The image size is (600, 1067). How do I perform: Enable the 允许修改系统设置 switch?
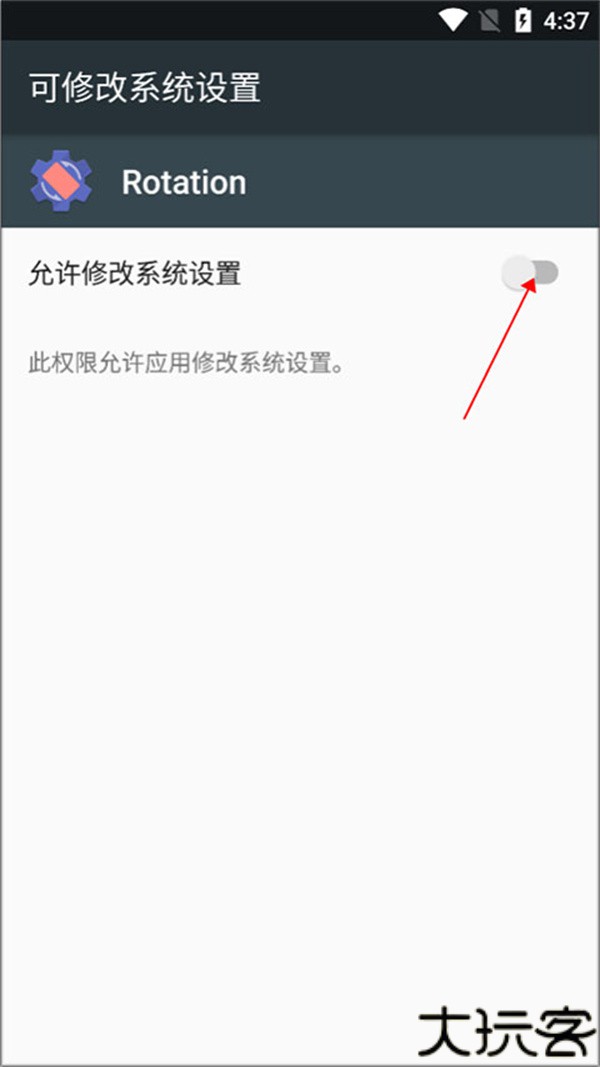530,272
